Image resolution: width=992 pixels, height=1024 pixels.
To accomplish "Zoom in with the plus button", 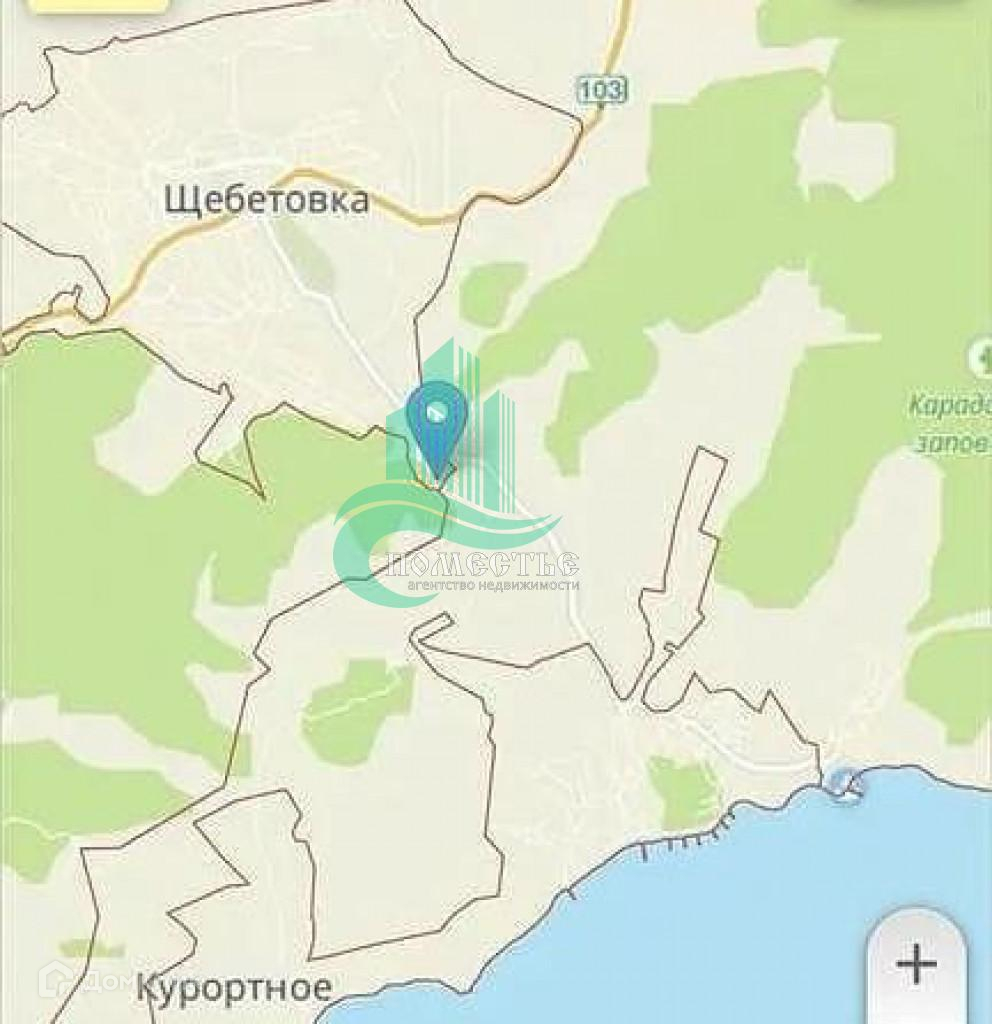I will (x=916, y=964).
